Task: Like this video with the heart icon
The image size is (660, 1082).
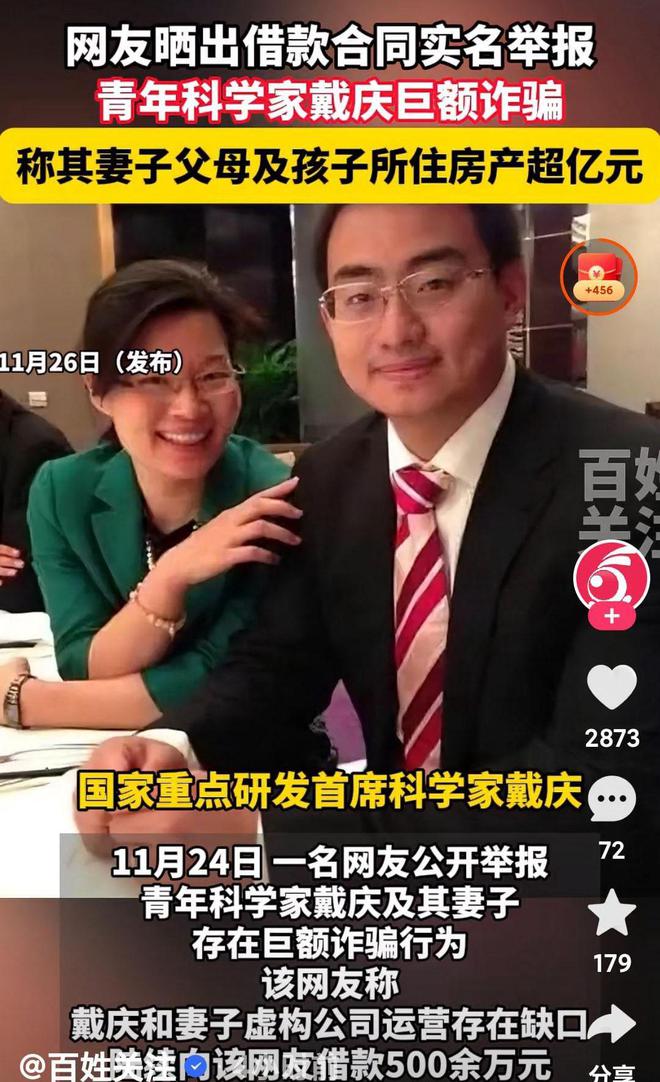Action: coord(611,688)
